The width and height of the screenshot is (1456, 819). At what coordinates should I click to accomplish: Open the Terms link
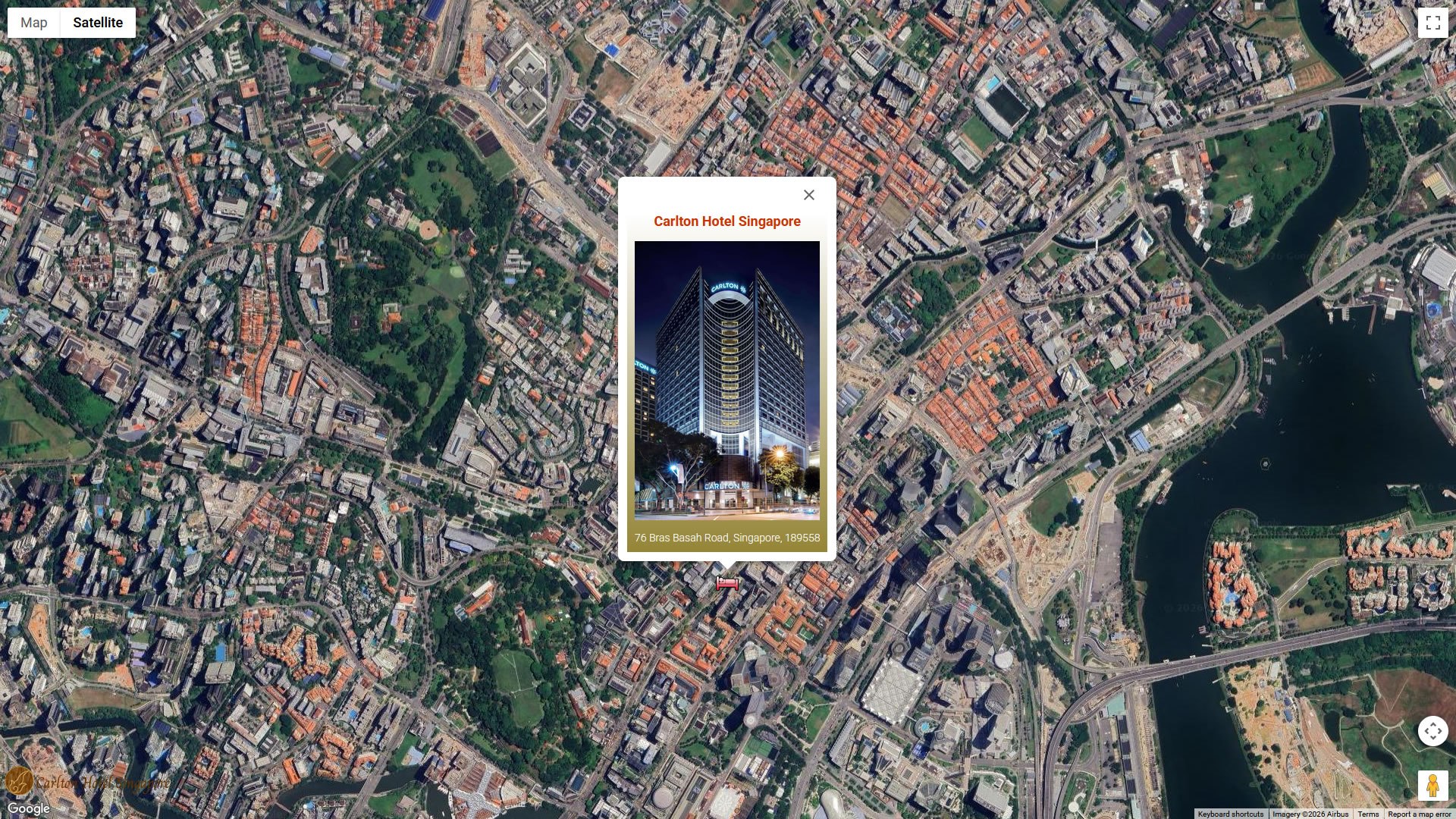point(1368,814)
